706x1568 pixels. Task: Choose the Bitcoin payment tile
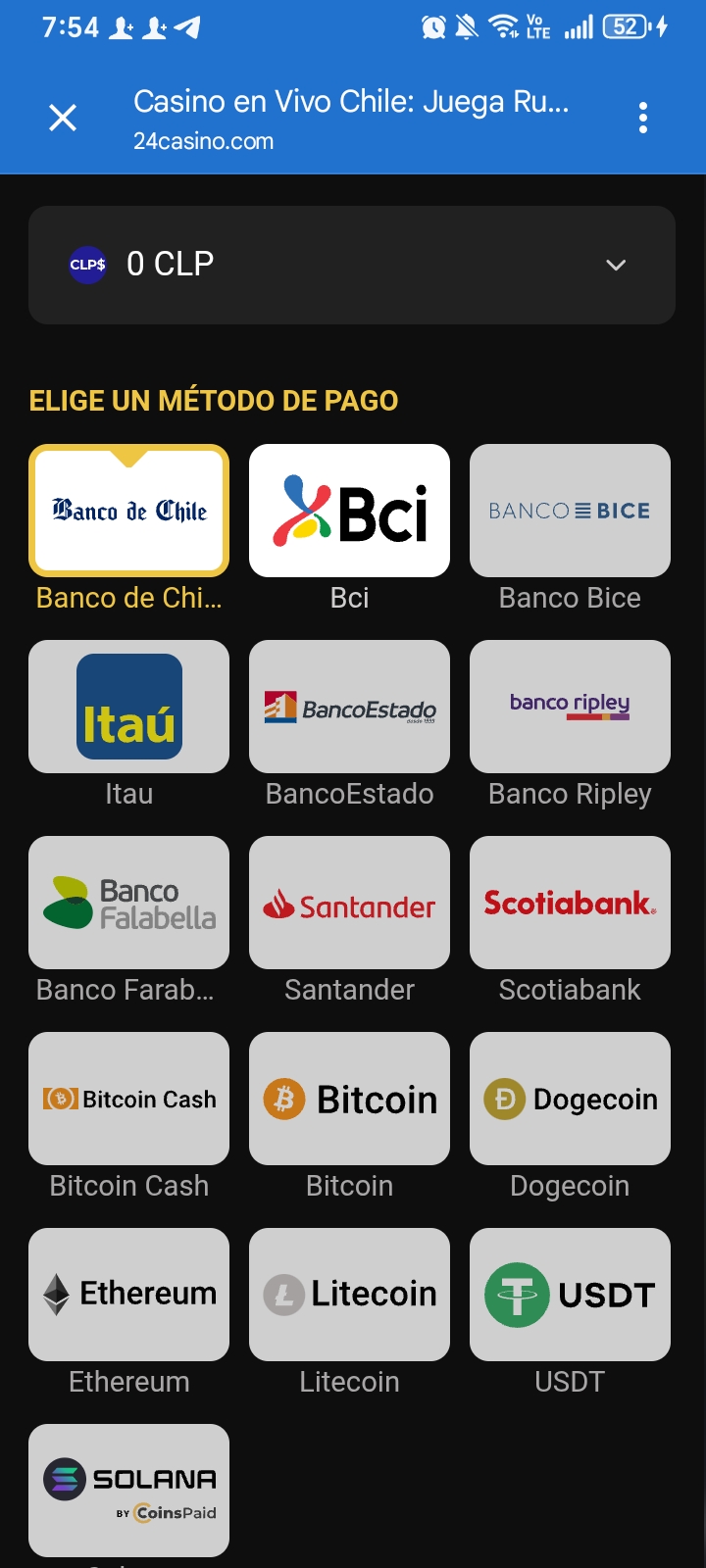(349, 1099)
